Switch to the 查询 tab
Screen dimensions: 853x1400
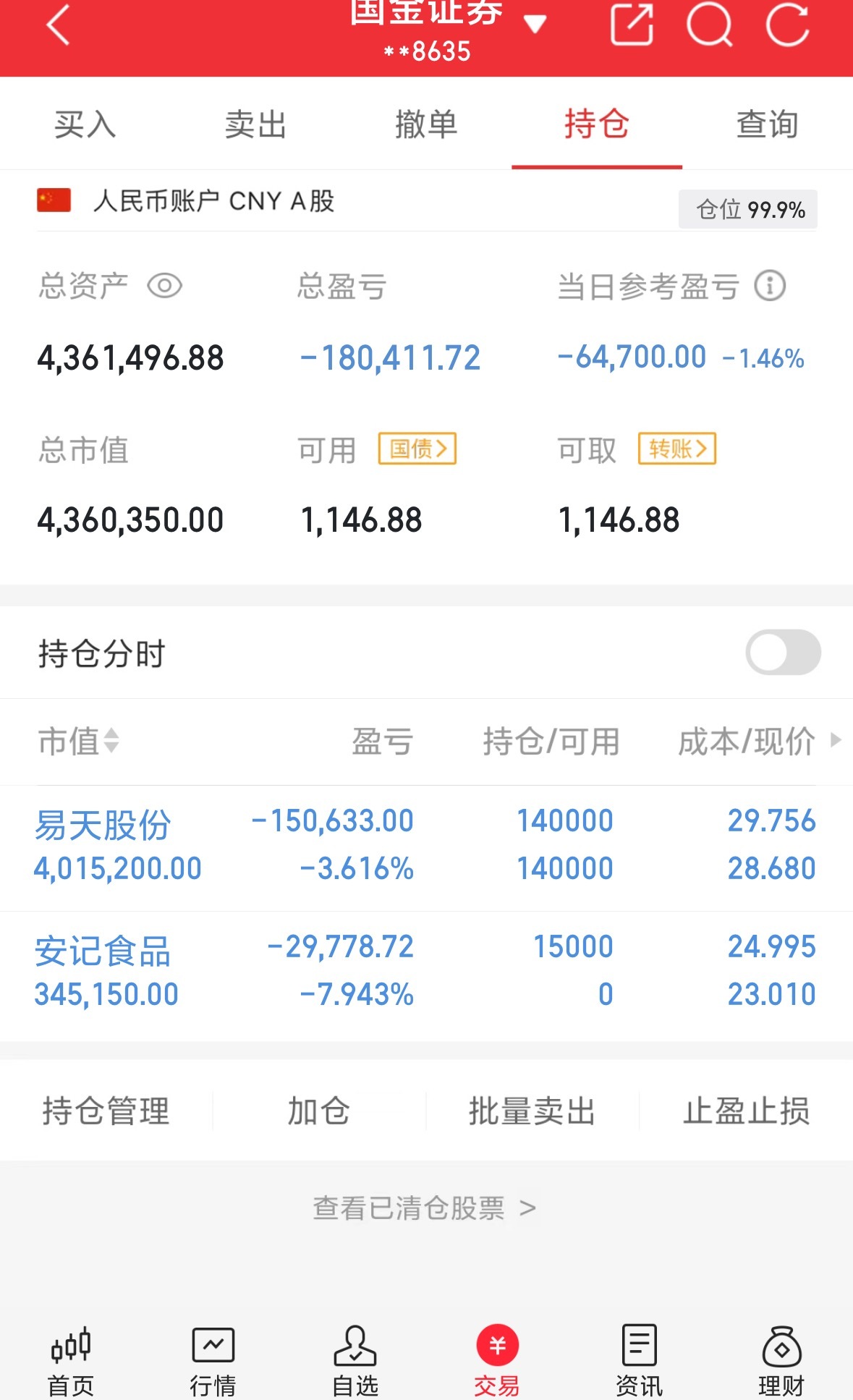[766, 123]
